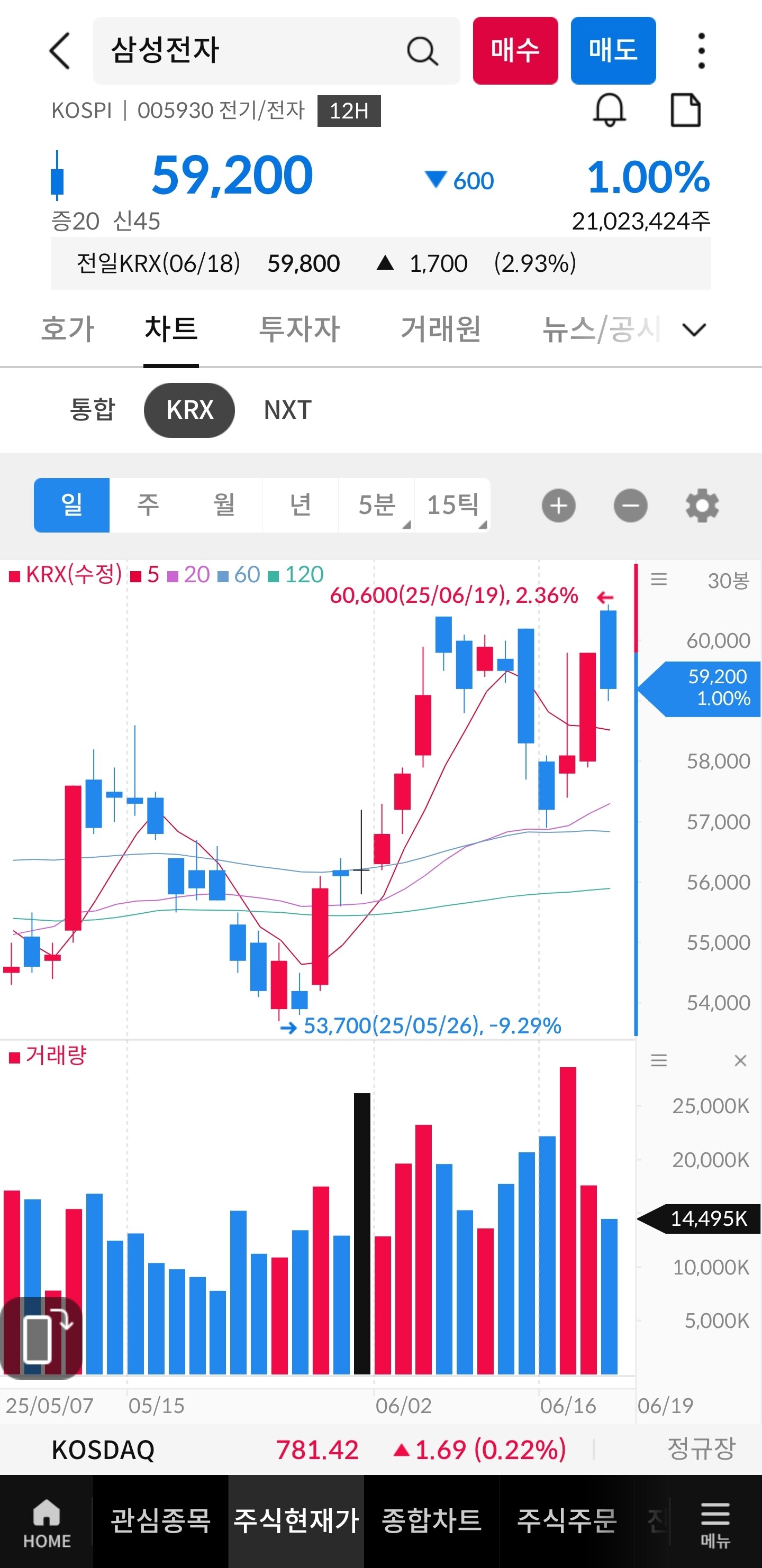
Task: Switch to the 거래원 tab
Action: (440, 329)
